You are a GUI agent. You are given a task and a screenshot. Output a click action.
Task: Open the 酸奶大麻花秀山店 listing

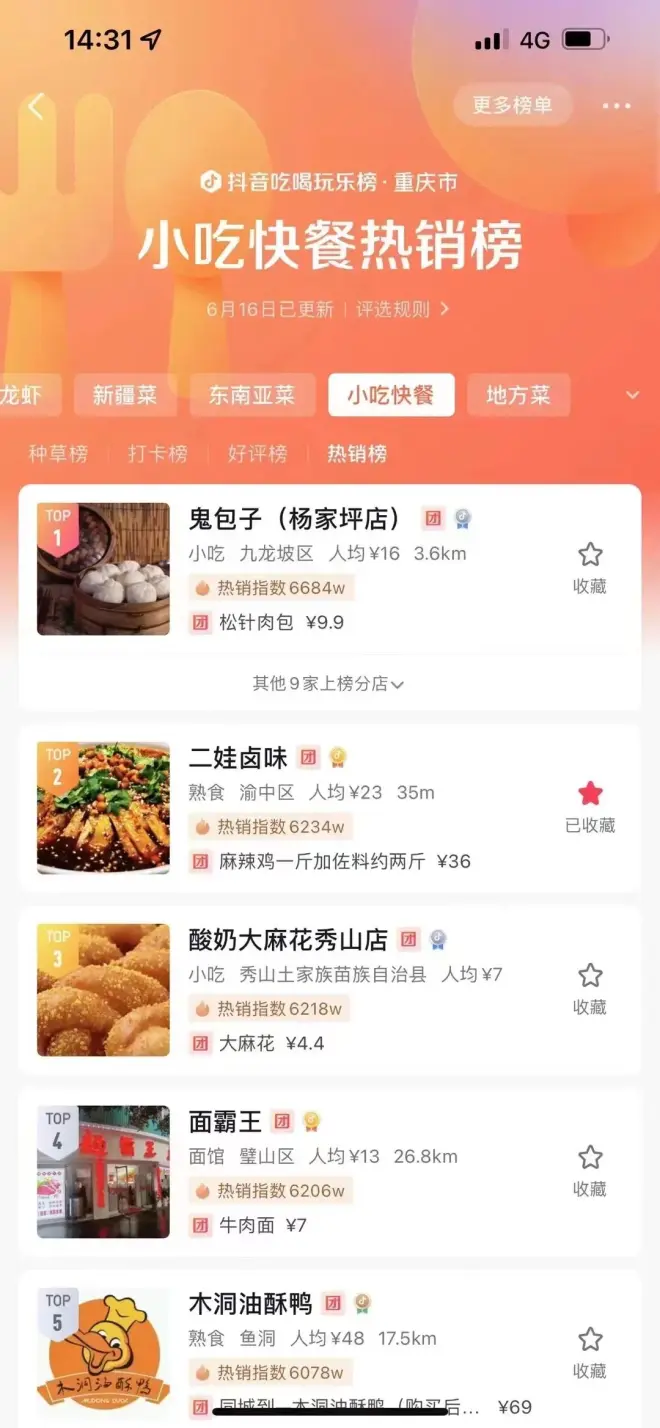[288, 940]
